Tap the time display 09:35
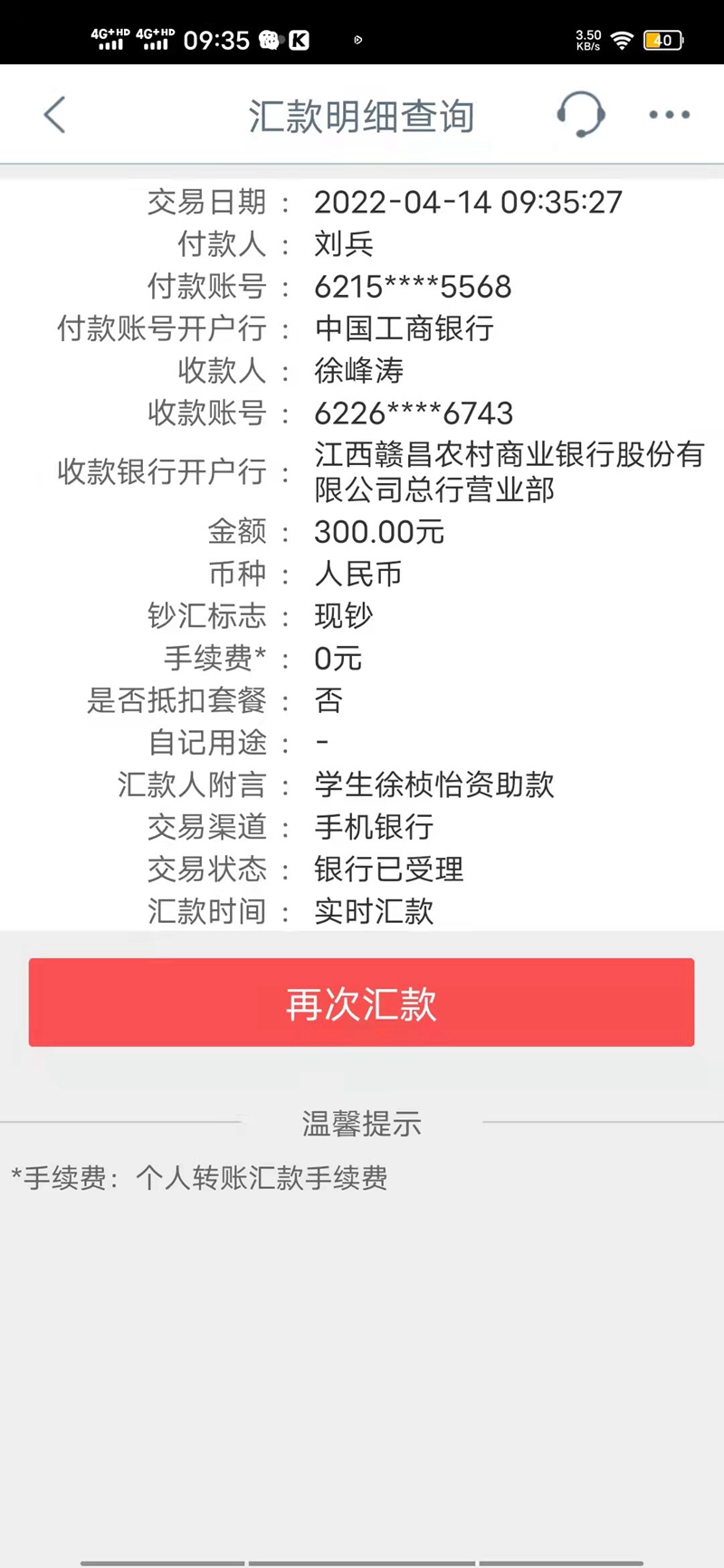 click(x=216, y=39)
